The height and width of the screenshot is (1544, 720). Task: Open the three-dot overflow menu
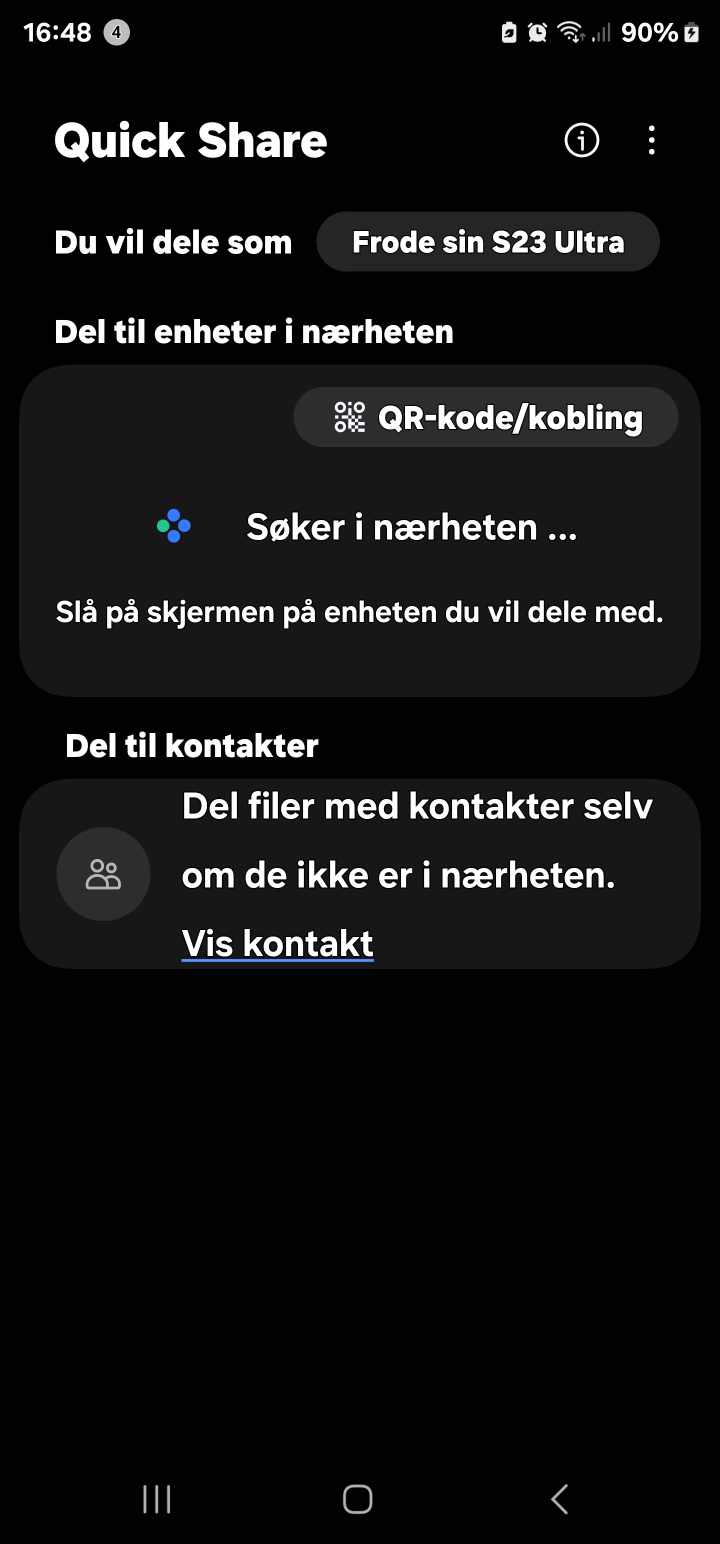(651, 141)
